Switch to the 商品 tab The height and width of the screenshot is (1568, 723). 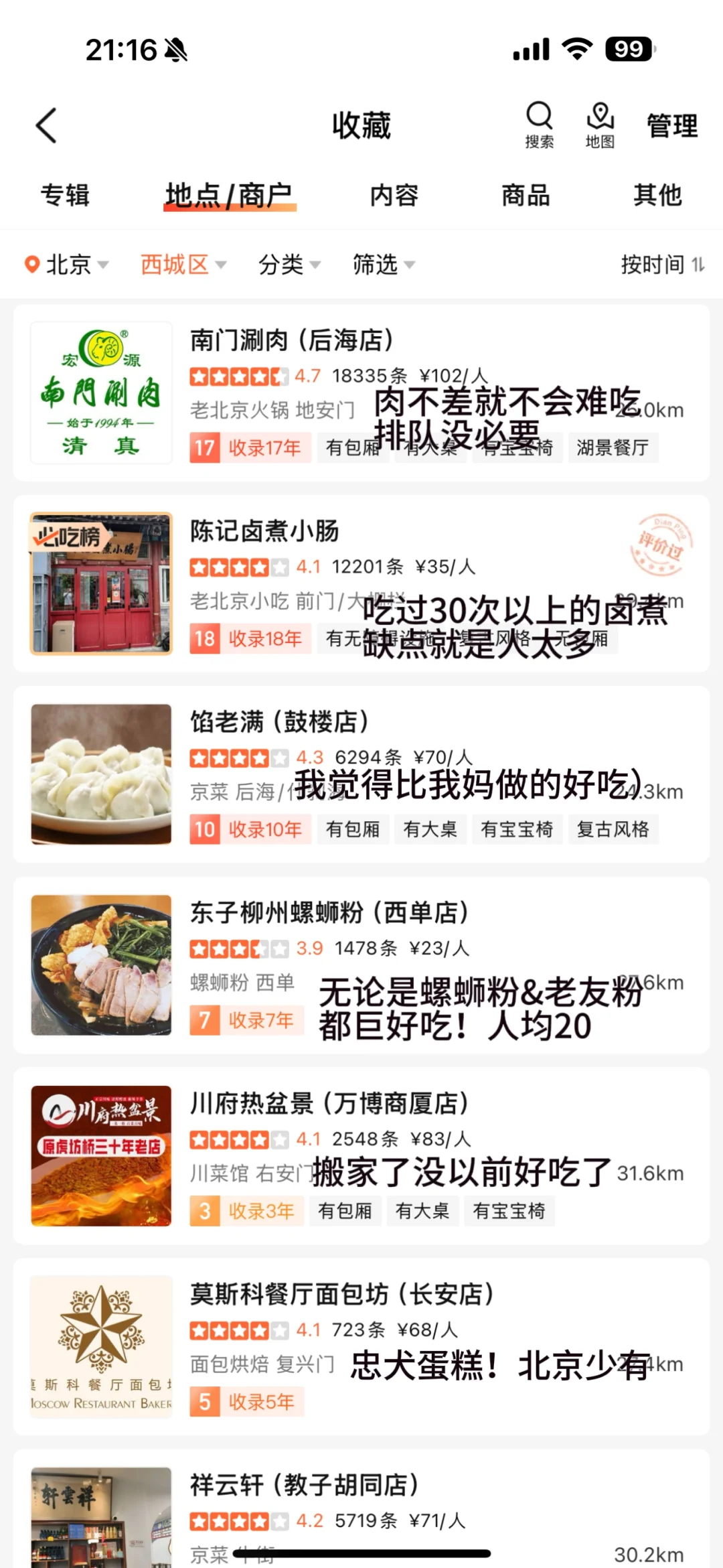(x=526, y=195)
